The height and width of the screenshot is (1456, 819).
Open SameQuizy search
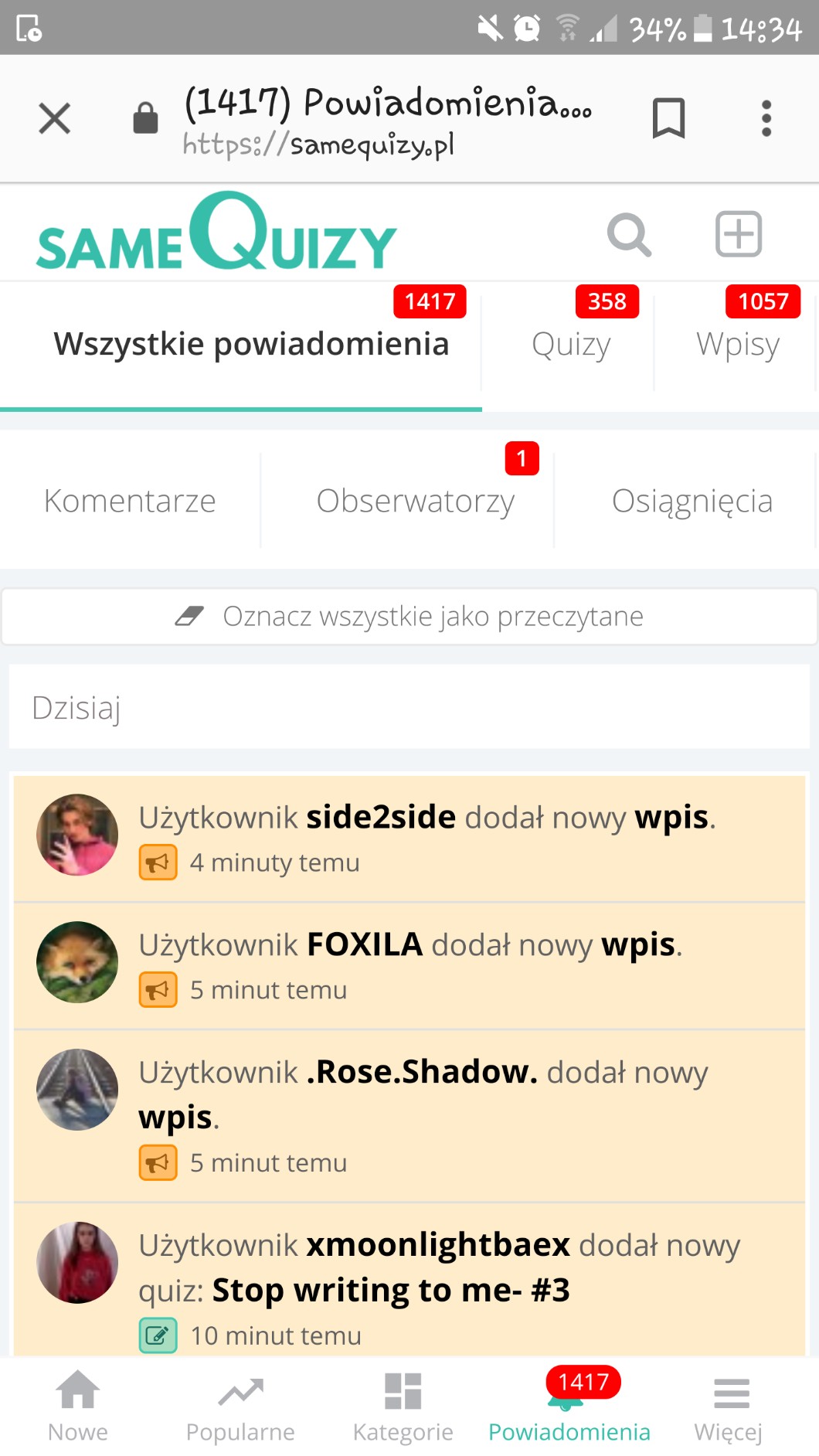tap(629, 234)
